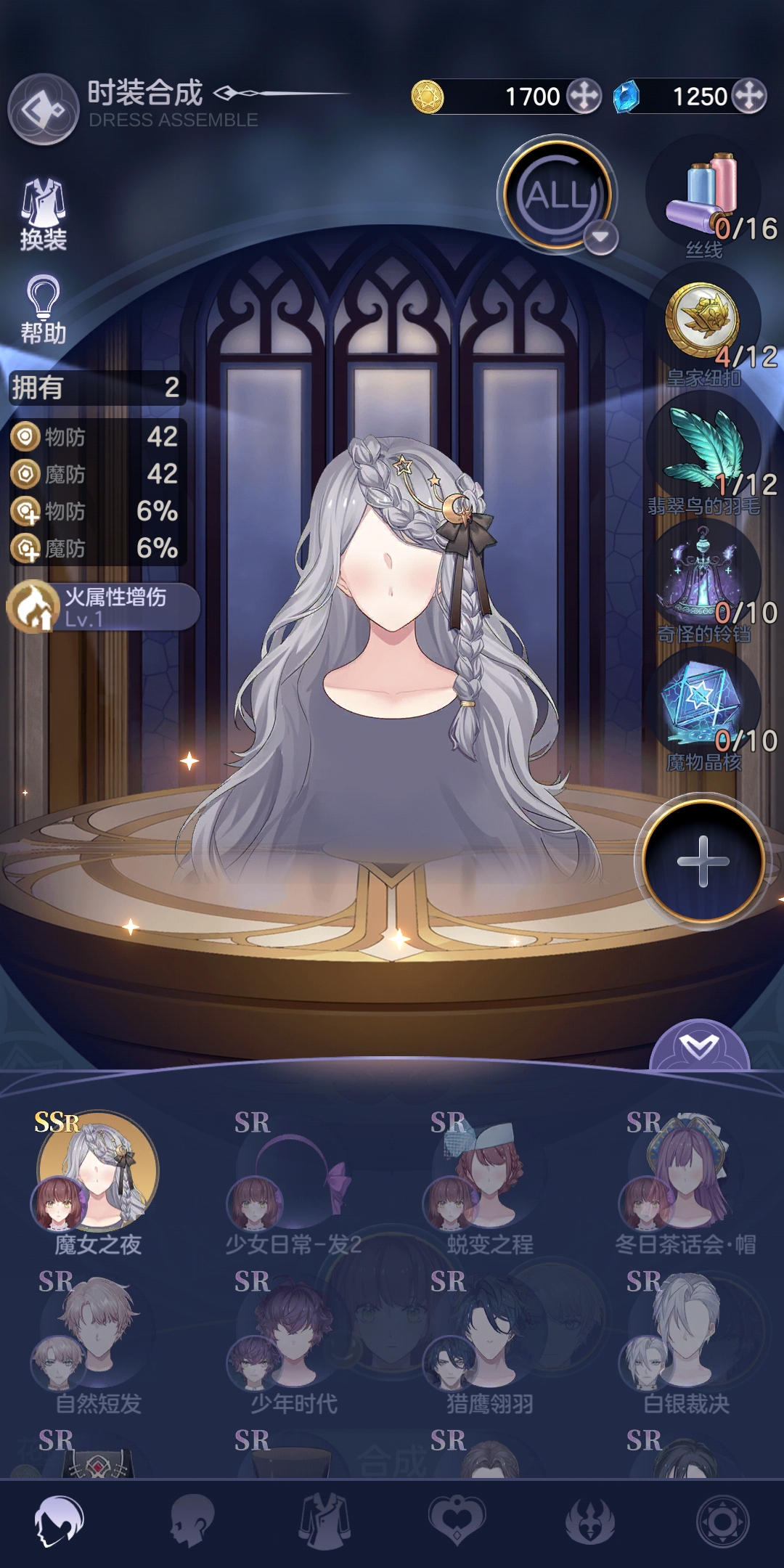Switch to the clothing jacket tab
The image size is (784, 1568).
[325, 1520]
